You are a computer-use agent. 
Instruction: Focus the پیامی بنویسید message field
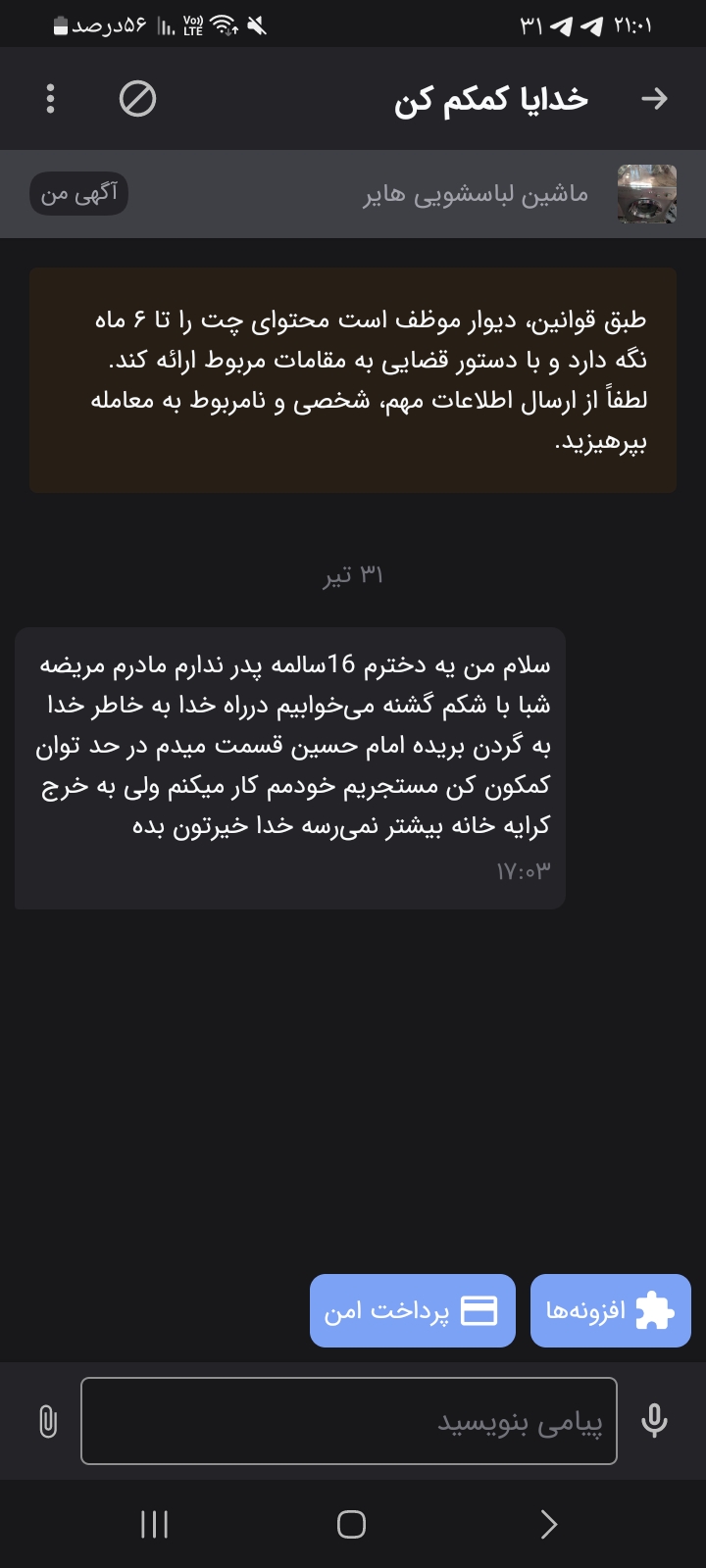(x=349, y=1420)
